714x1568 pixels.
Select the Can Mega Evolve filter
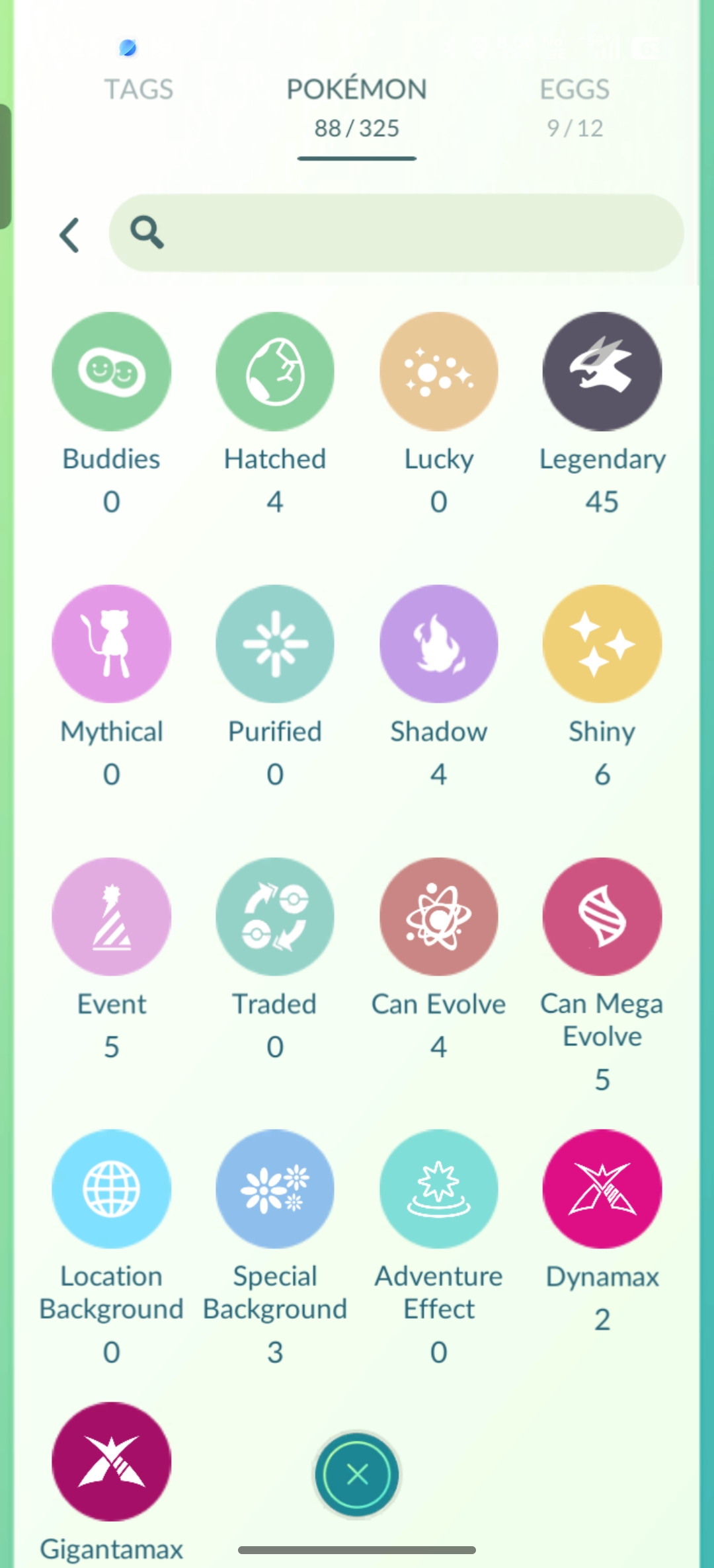[602, 917]
